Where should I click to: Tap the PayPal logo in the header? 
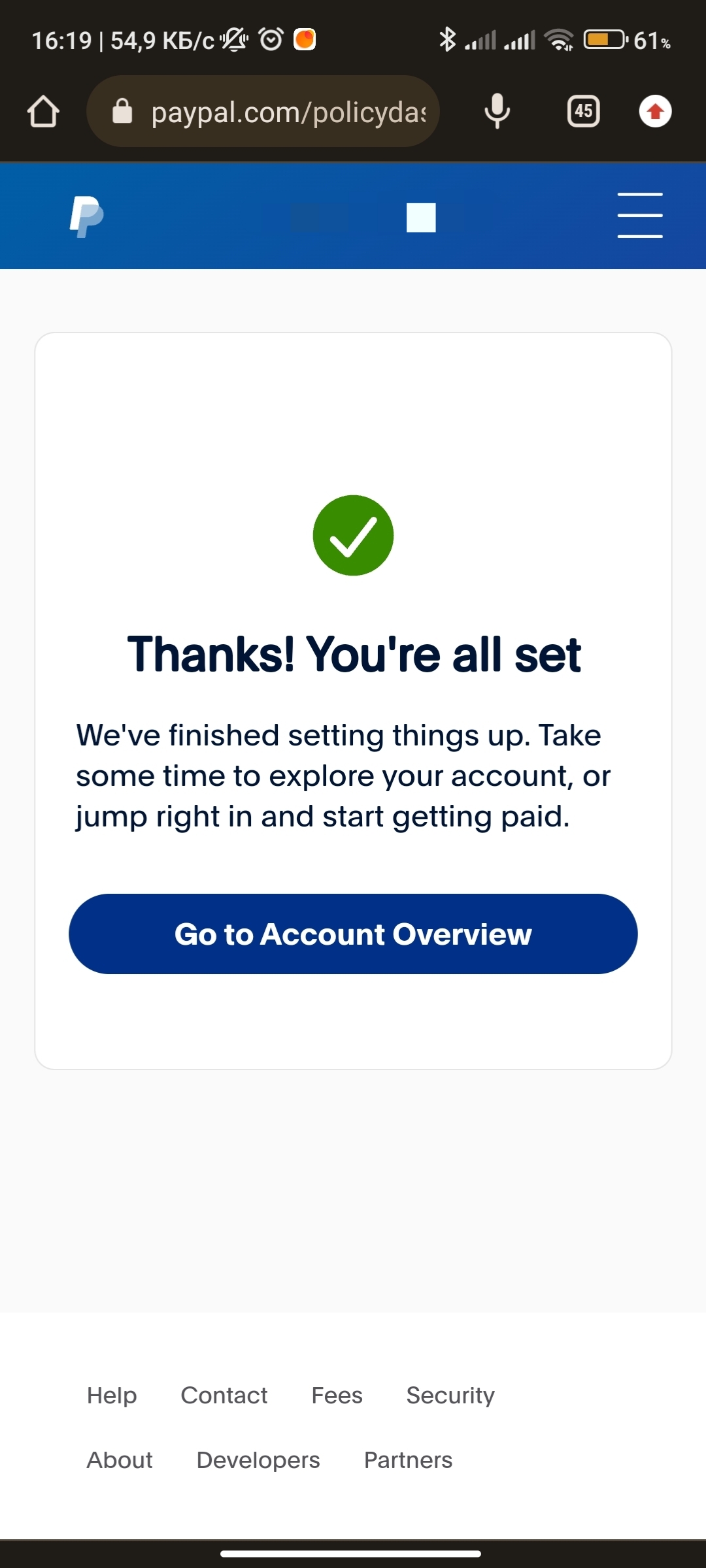[x=86, y=216]
